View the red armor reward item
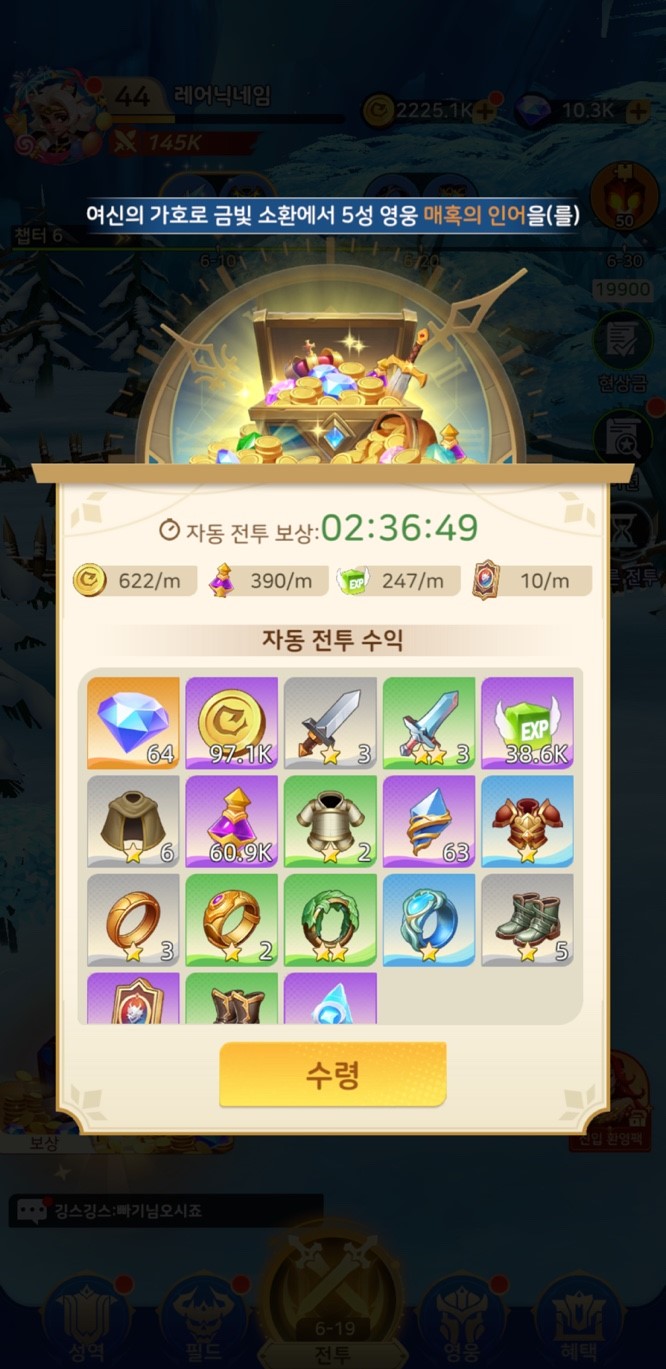Viewport: 666px width, 1369px height. click(527, 820)
